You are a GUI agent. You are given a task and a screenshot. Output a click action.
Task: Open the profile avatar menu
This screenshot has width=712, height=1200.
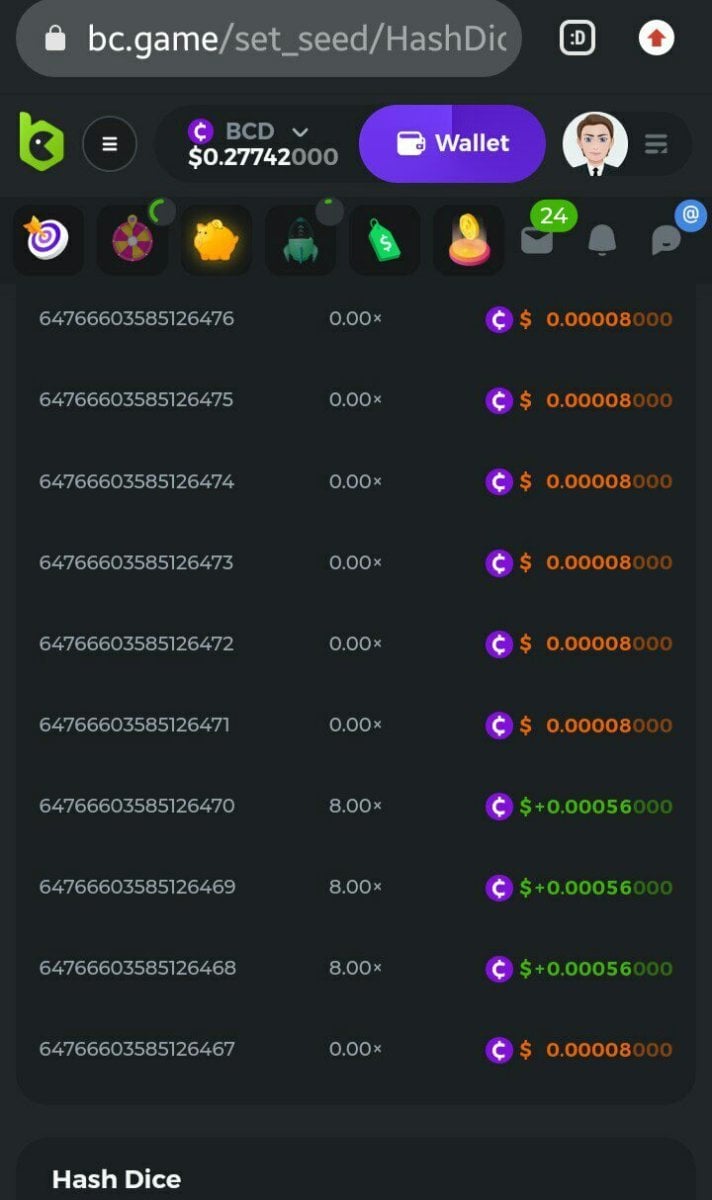[x=595, y=144]
